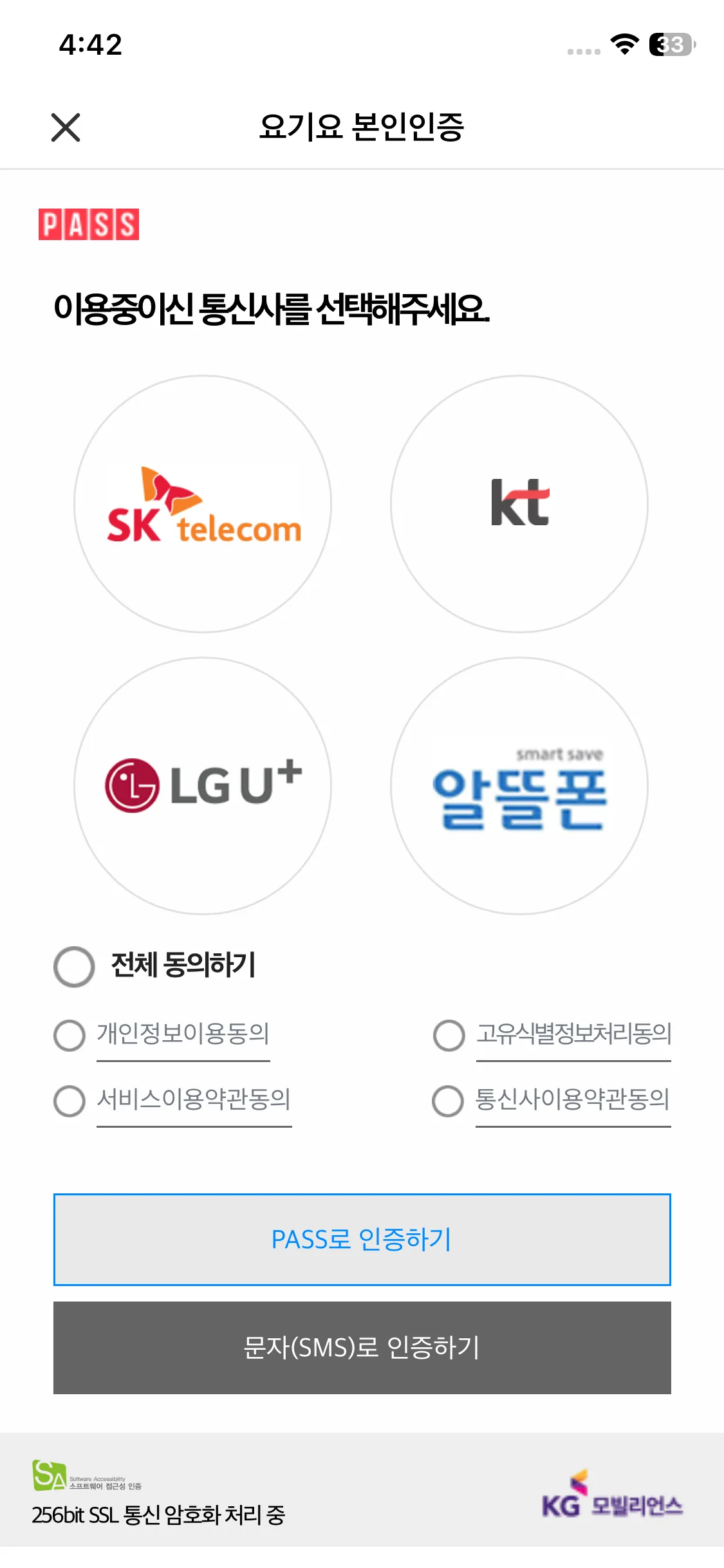Open the 통신사이용약관동의 terms link
Screen dimensions: 724x1568
click(x=573, y=1099)
